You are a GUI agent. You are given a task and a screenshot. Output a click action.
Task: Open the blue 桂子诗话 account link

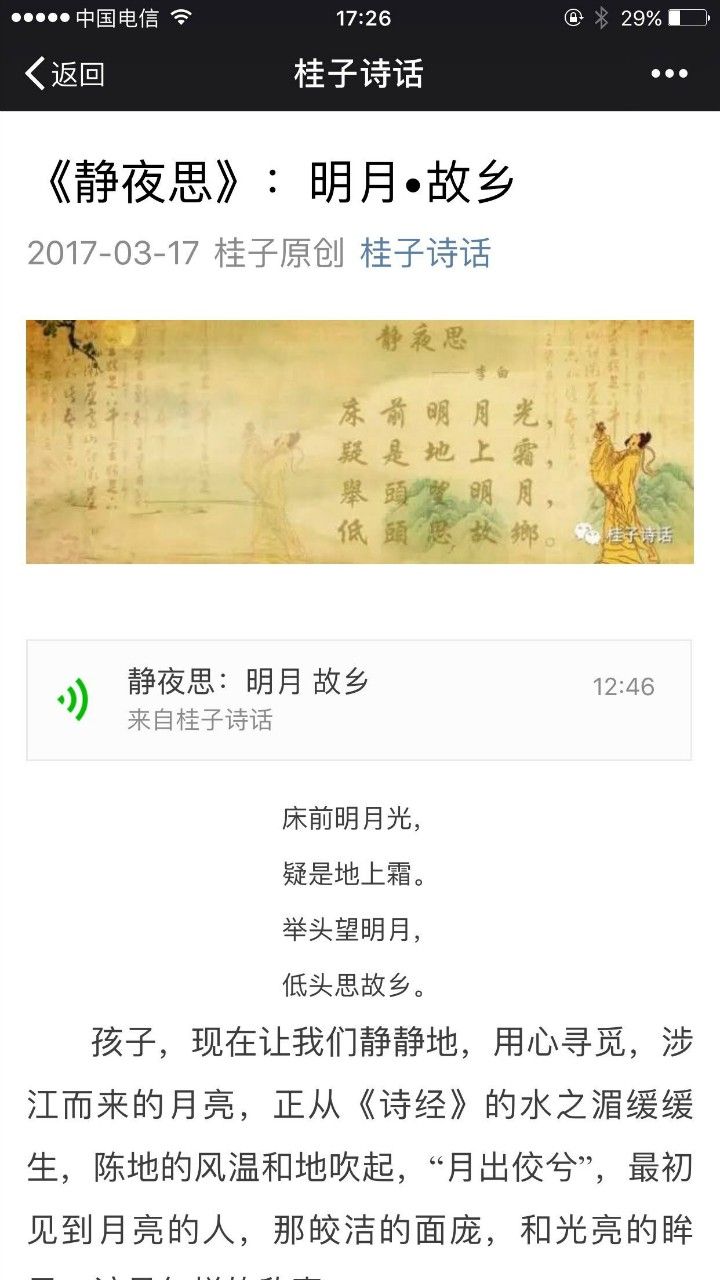coord(426,253)
